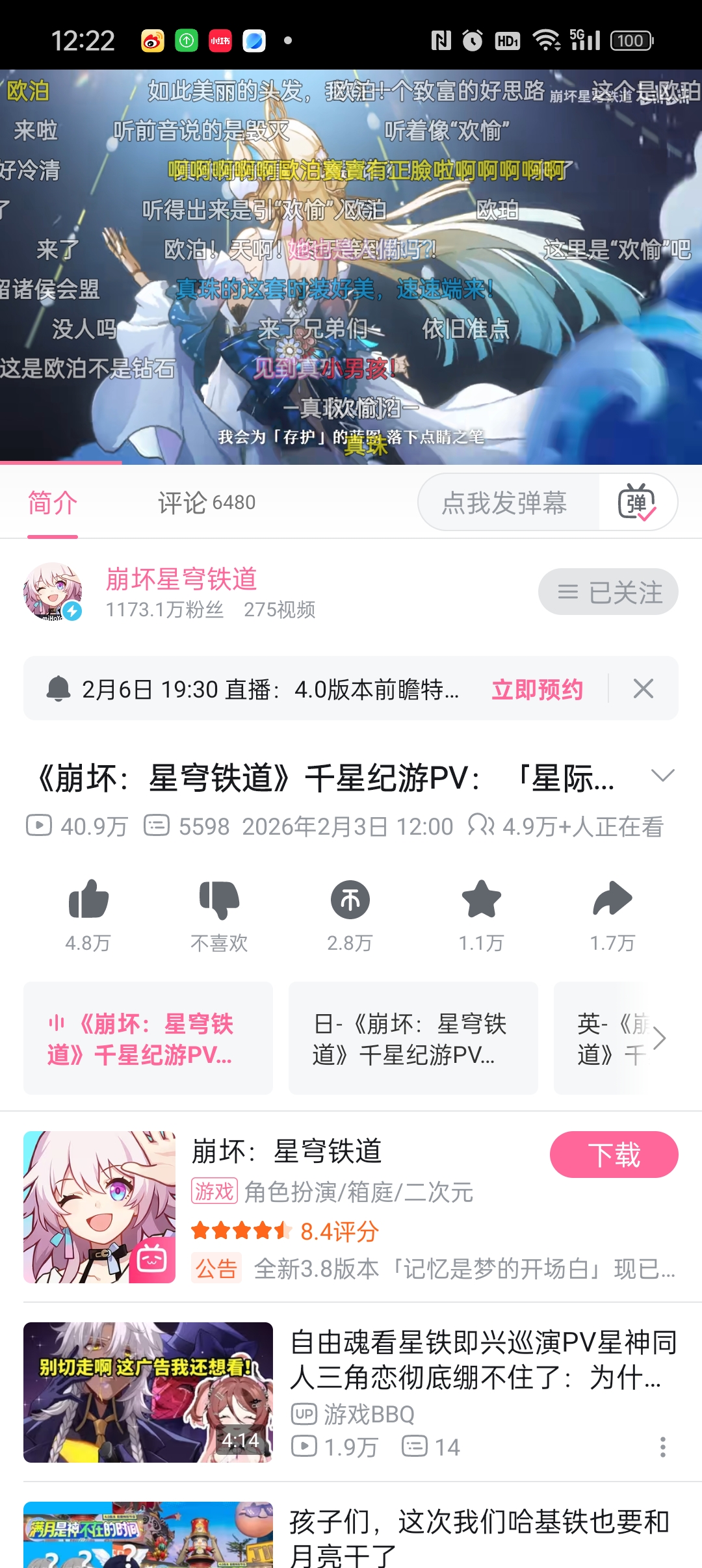Image resolution: width=702 pixels, height=1568 pixels.
Task: Open more options for 游戏BBQ video
Action: pyautogui.click(x=662, y=1447)
